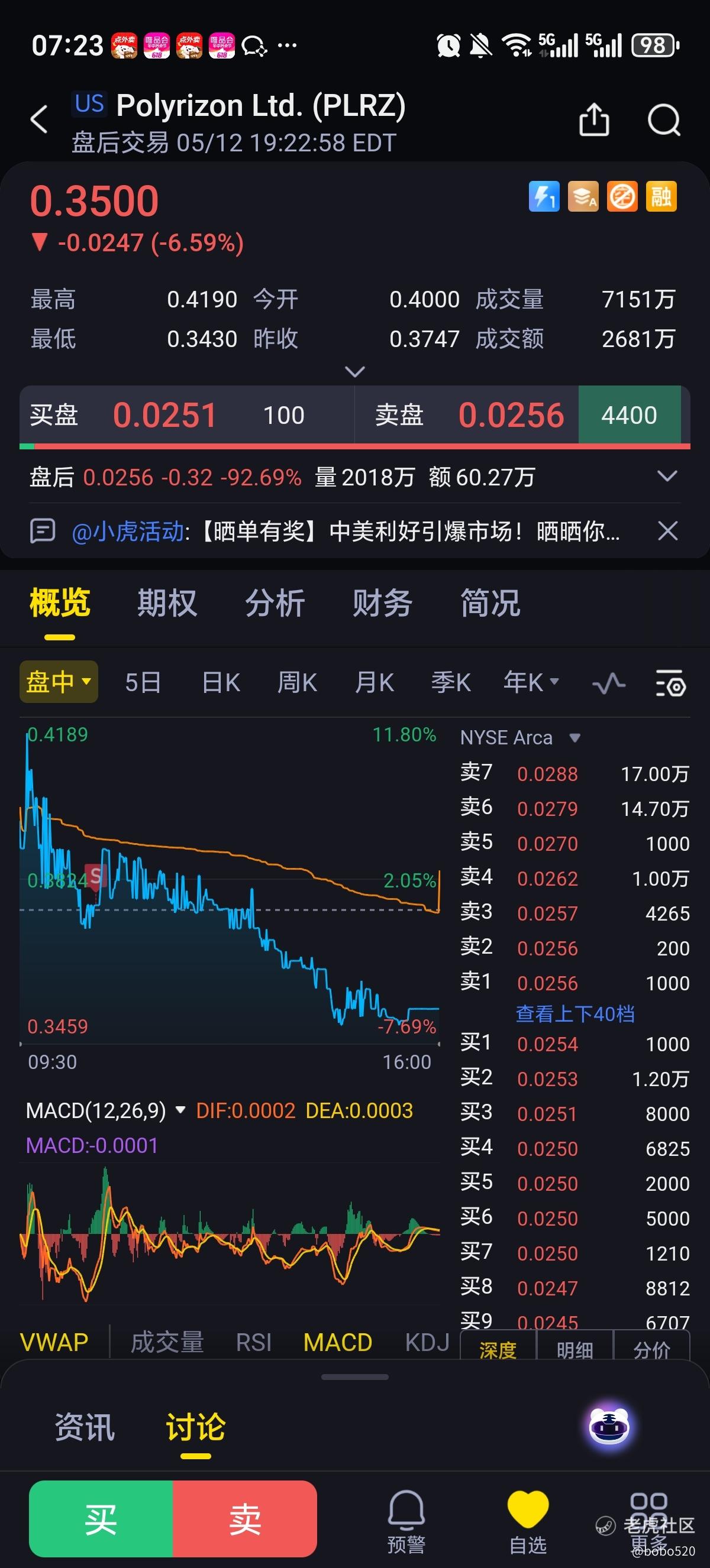
Task: Open the 盘中 dropdown
Action: 59,682
